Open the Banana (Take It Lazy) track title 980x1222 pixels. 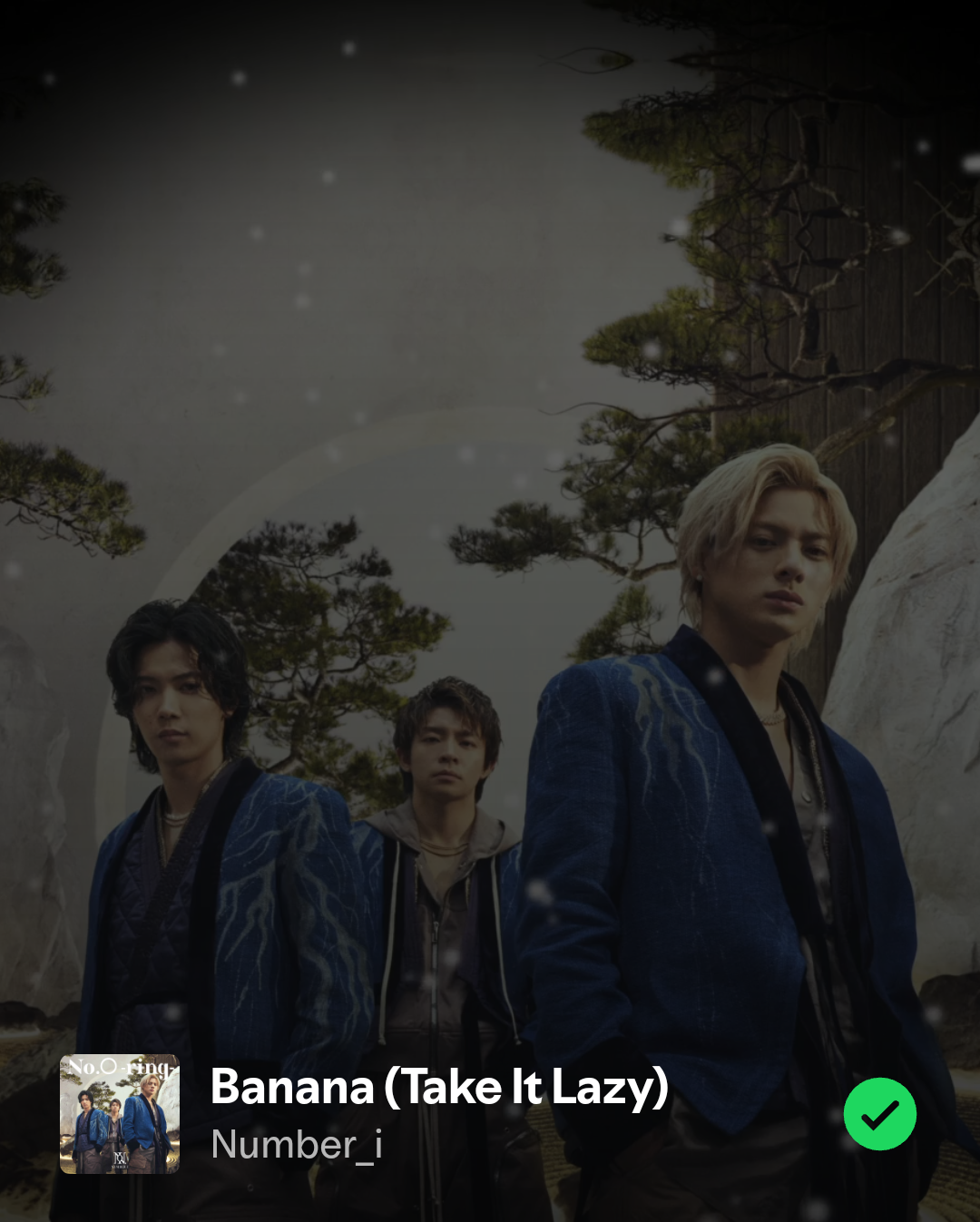439,1087
